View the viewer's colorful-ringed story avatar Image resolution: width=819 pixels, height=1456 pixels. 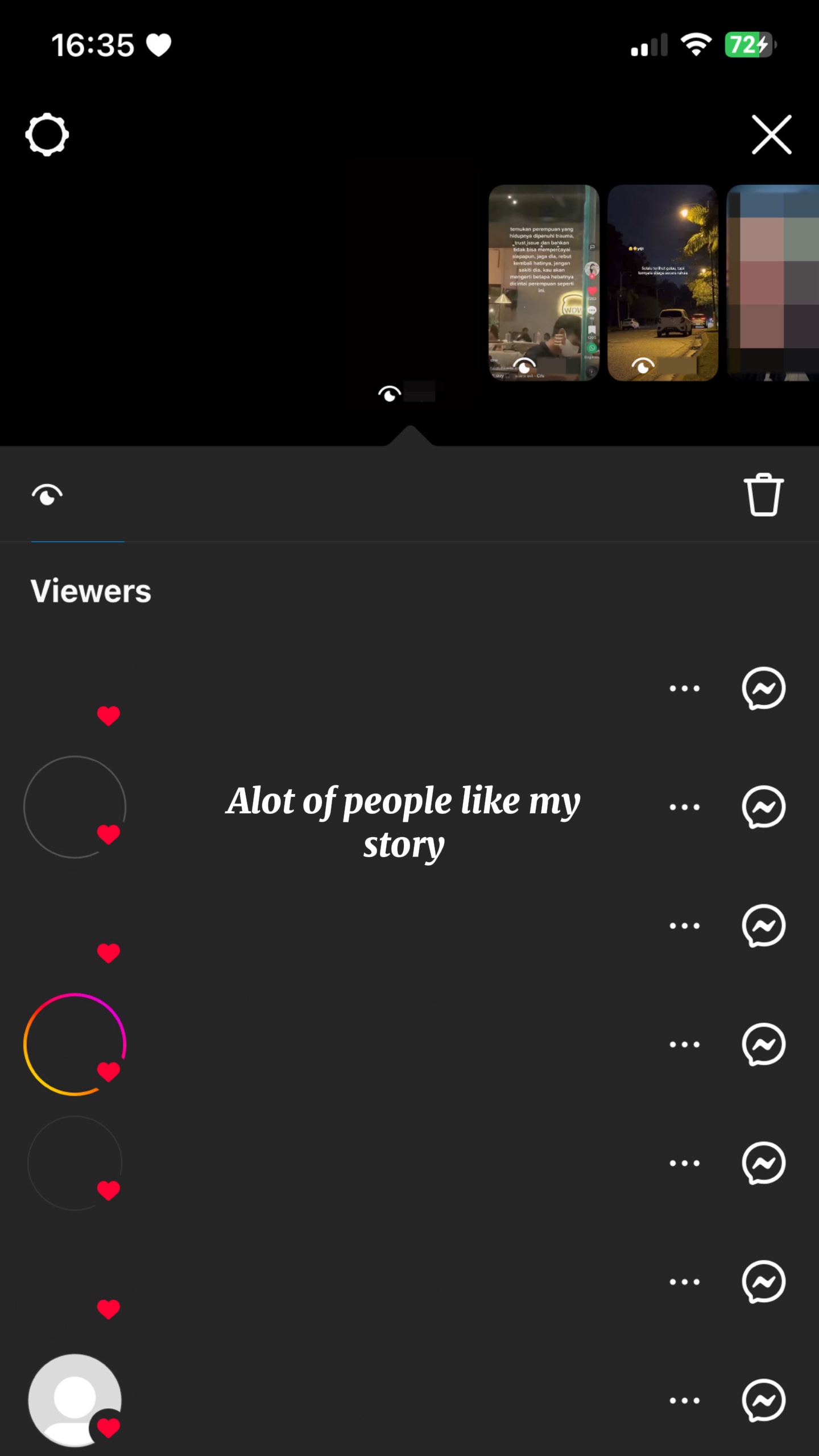[75, 1044]
